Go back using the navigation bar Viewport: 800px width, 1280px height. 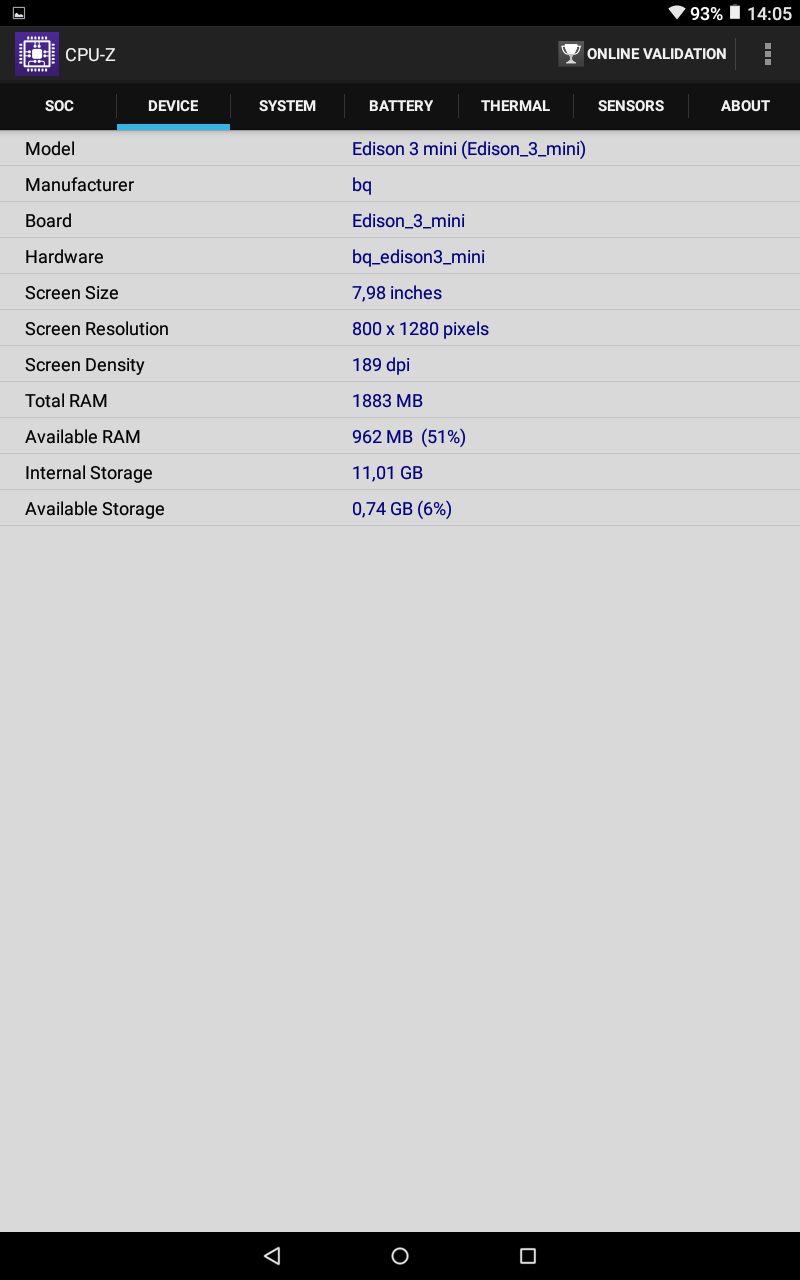pyautogui.click(x=272, y=1256)
